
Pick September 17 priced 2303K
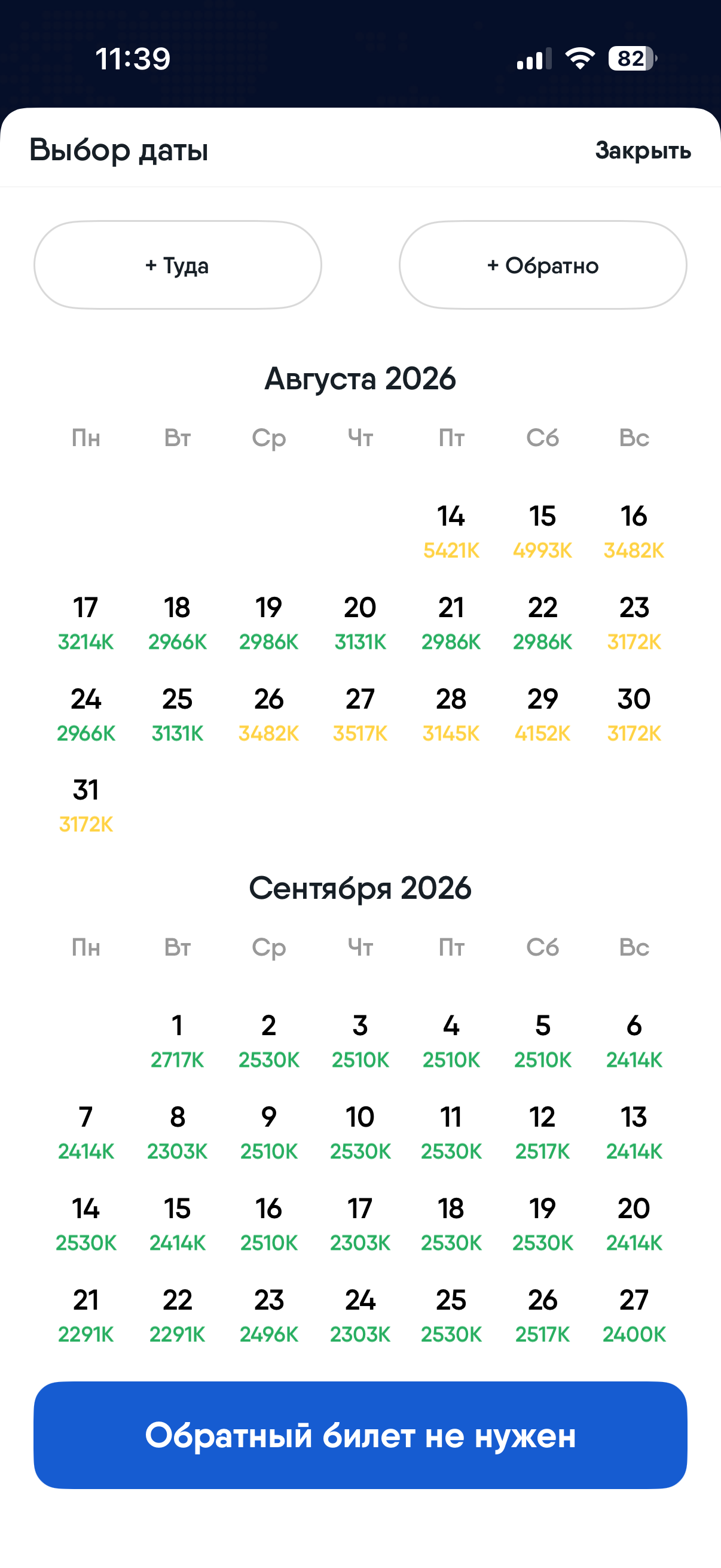click(359, 1224)
